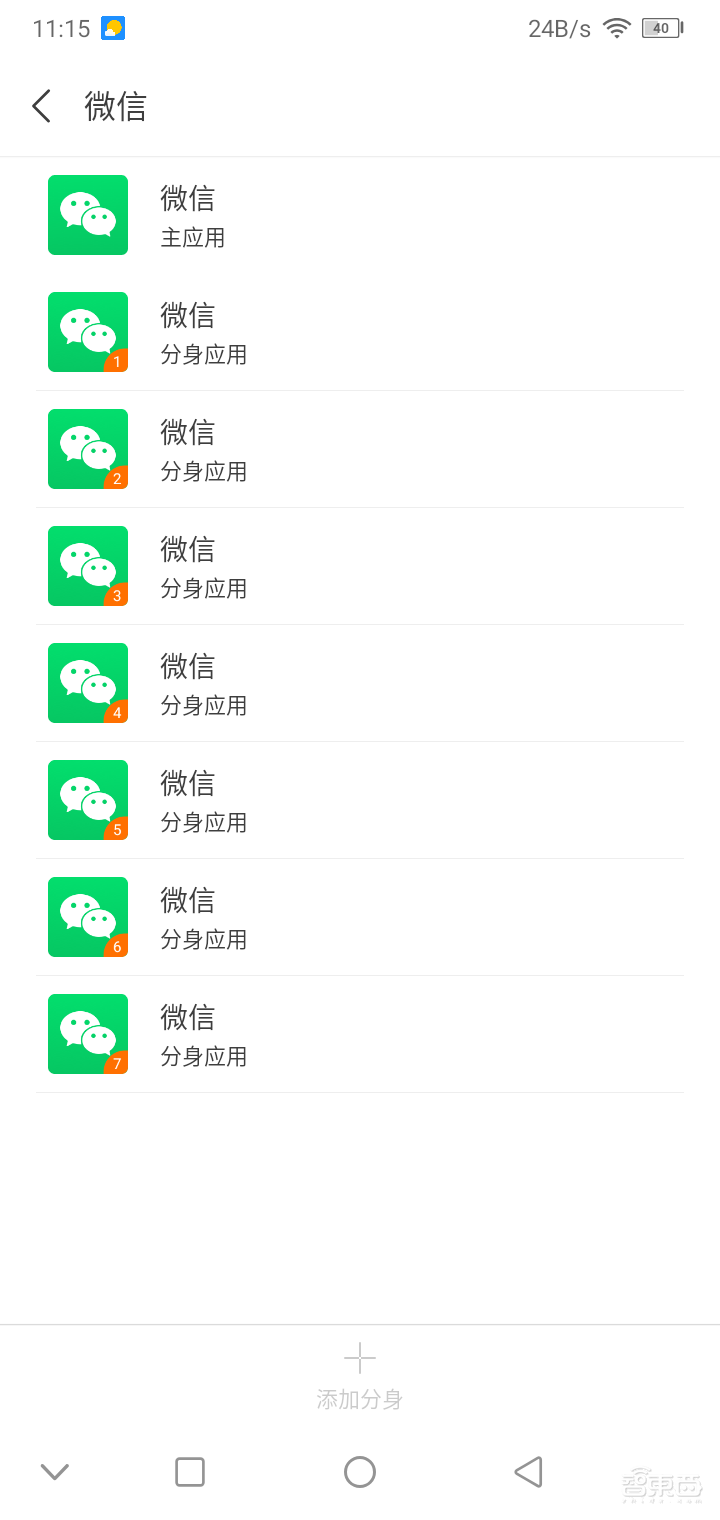Tap the circular home button
Image resolution: width=720 pixels, height=1520 pixels.
point(359,1471)
